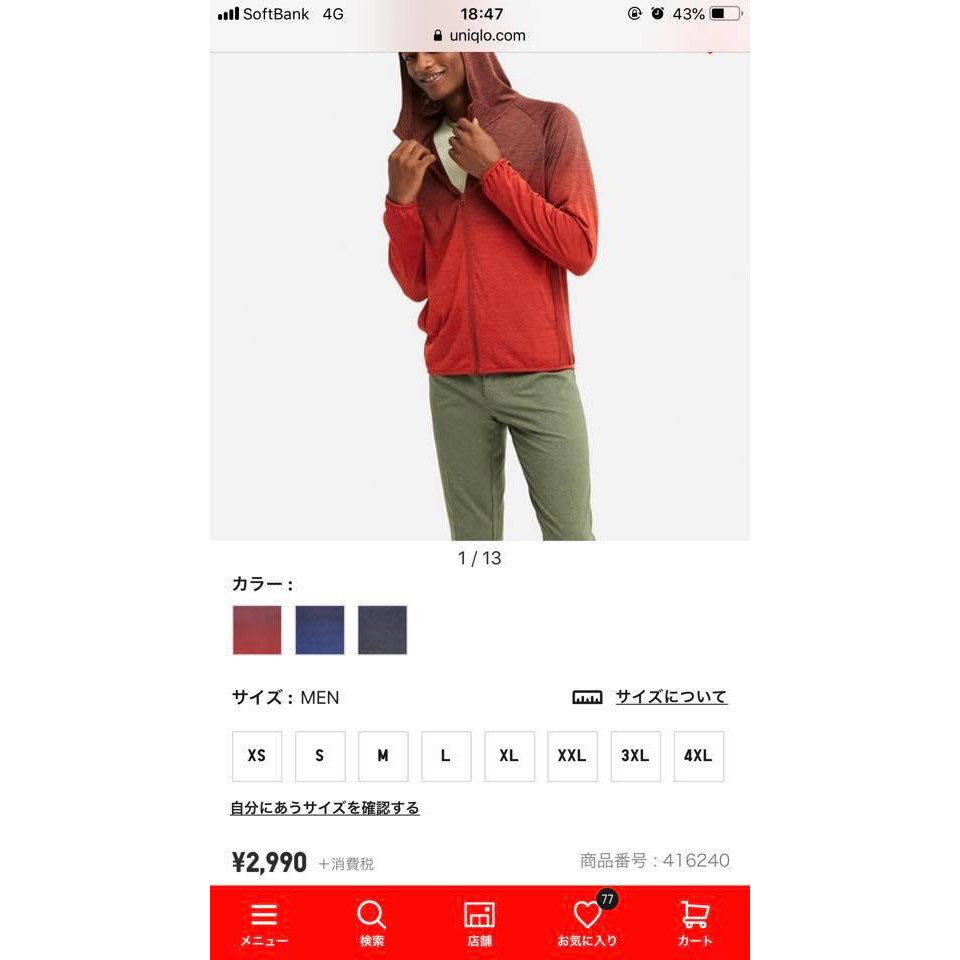Select size XS
The image size is (960, 960).
click(257, 756)
